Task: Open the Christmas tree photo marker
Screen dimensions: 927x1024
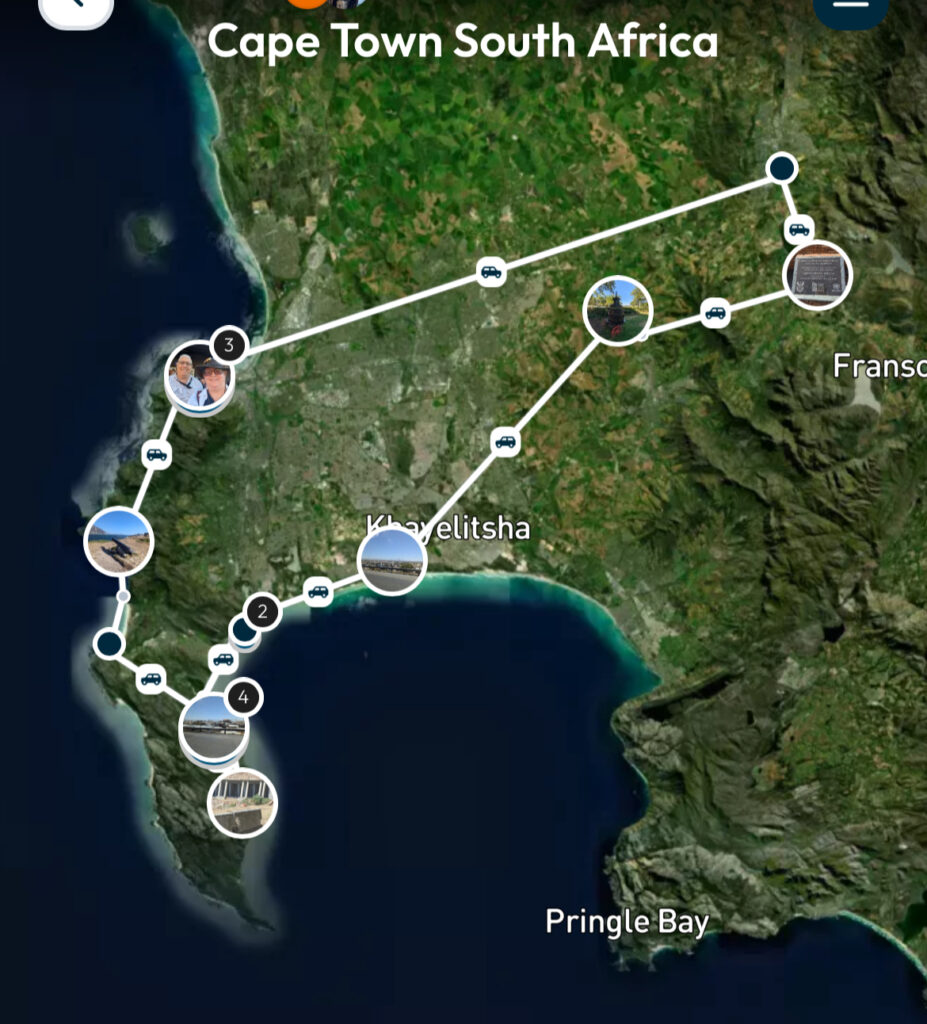Action: point(618,310)
